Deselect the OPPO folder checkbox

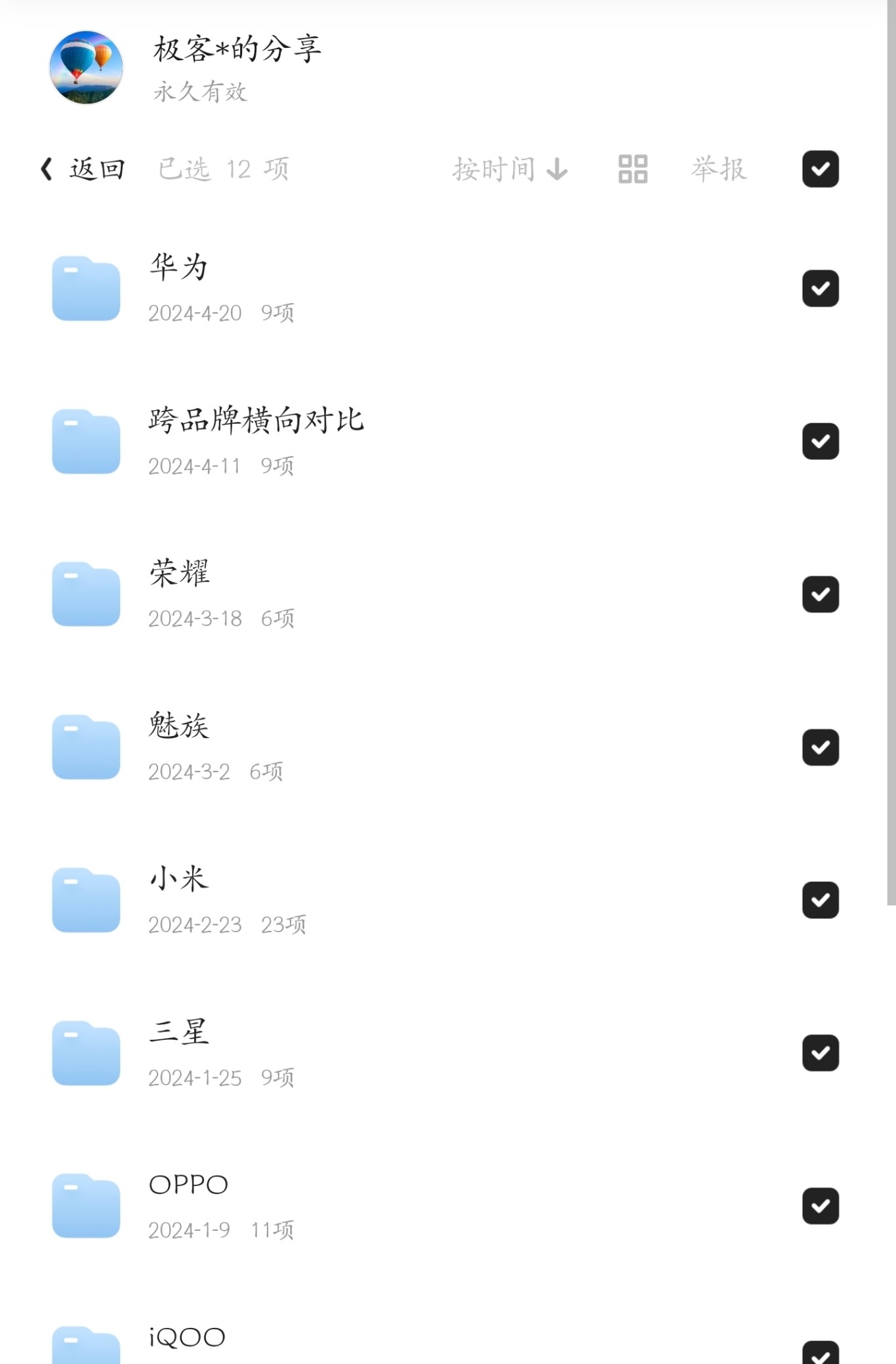(x=820, y=1206)
